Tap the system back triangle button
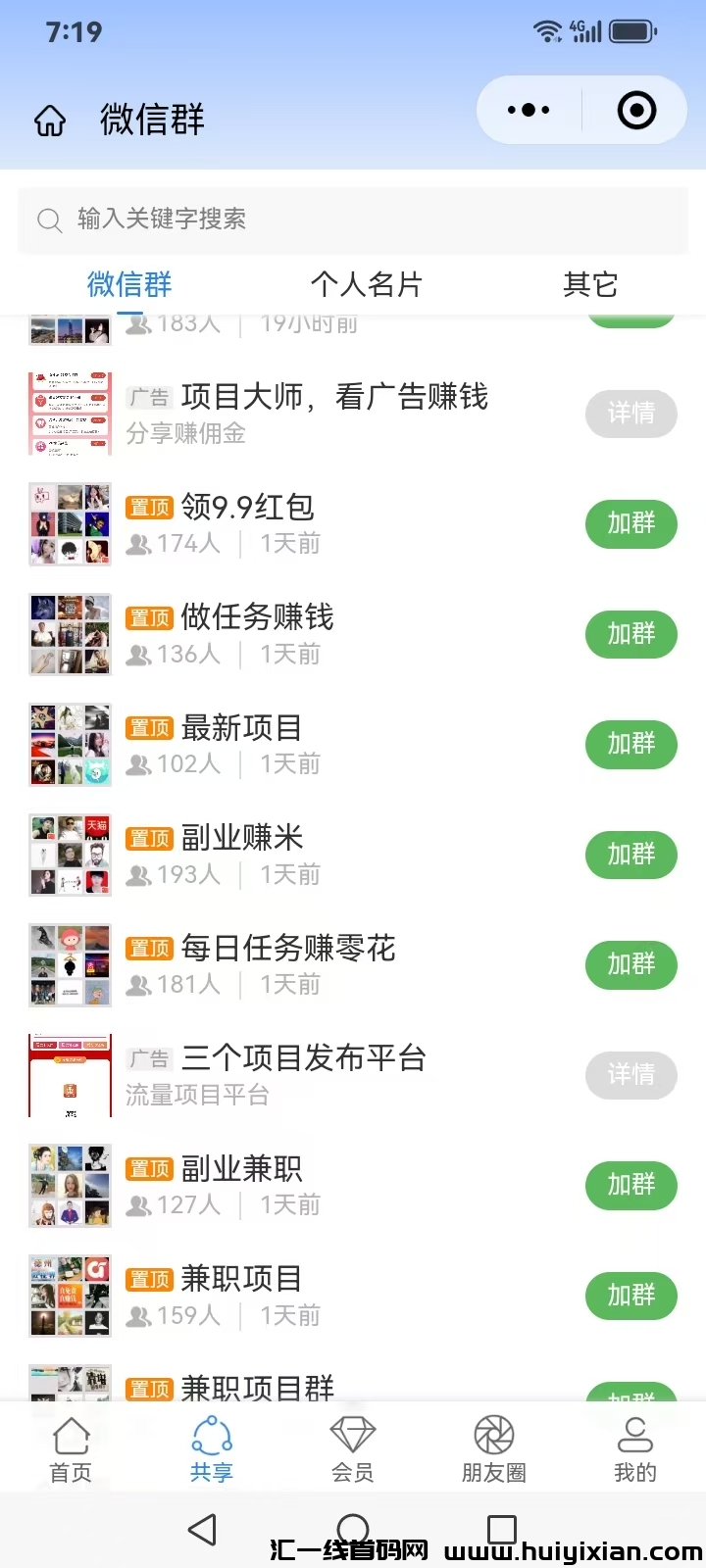Image resolution: width=706 pixels, height=1568 pixels. 202,1530
